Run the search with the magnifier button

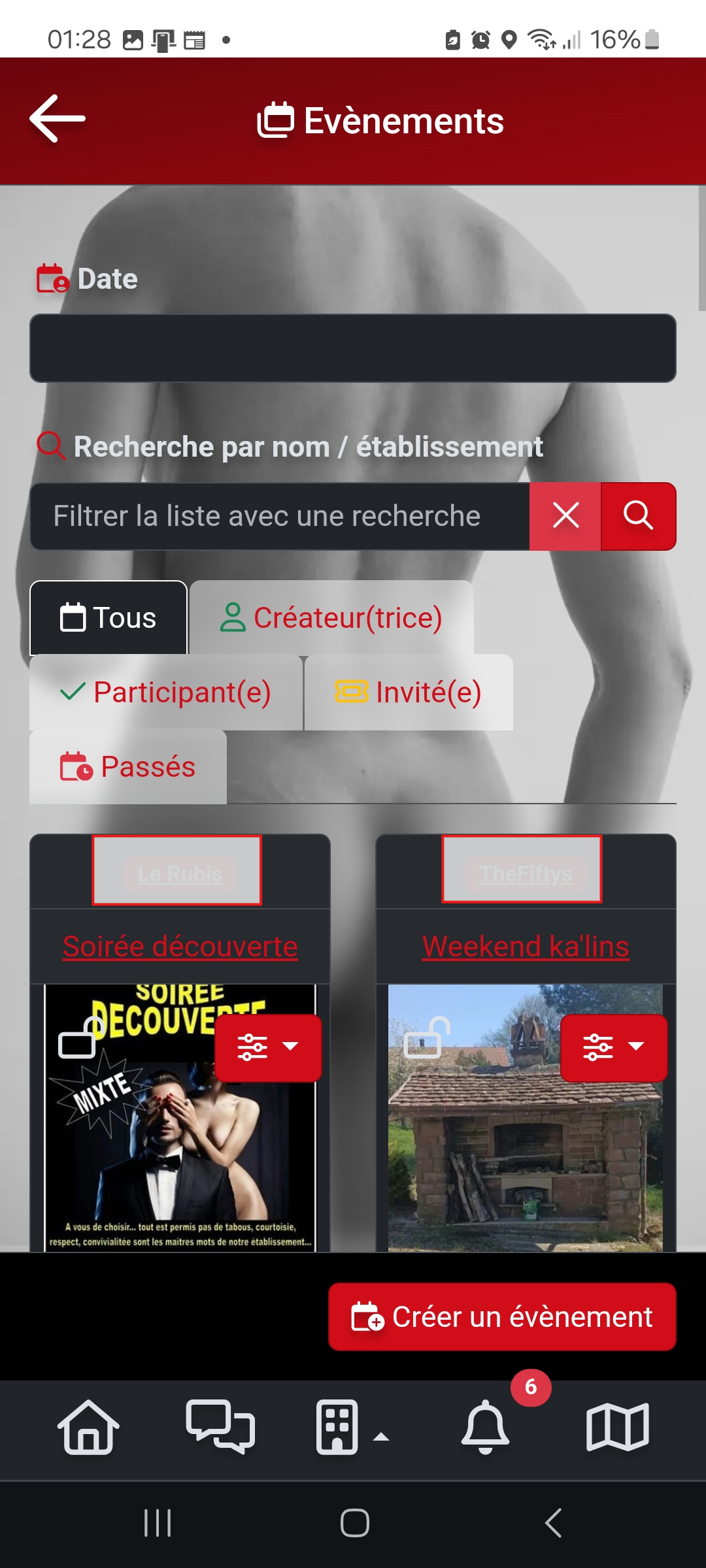click(x=638, y=516)
